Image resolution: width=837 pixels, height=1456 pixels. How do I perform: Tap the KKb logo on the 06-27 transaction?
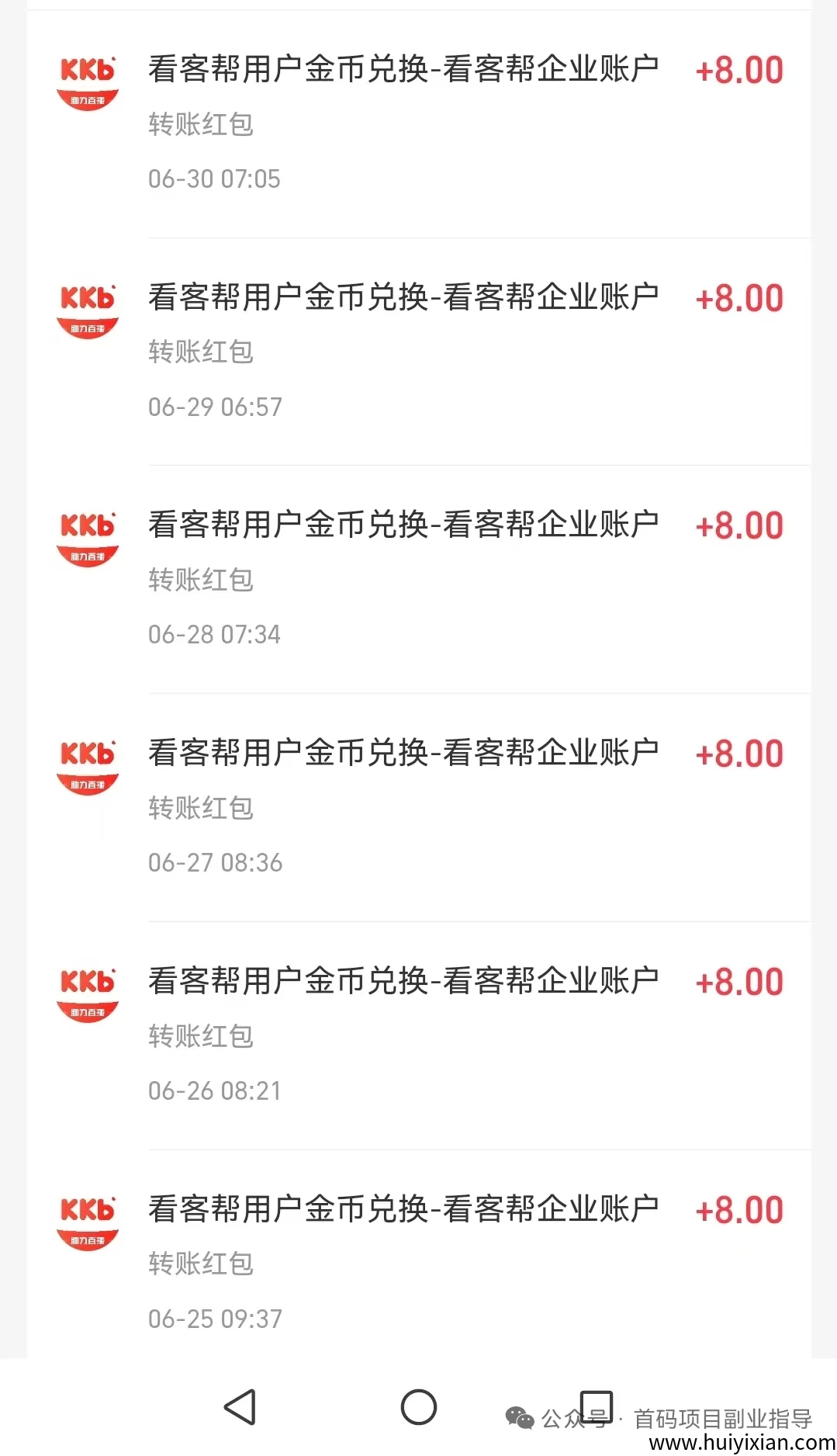[x=87, y=764]
